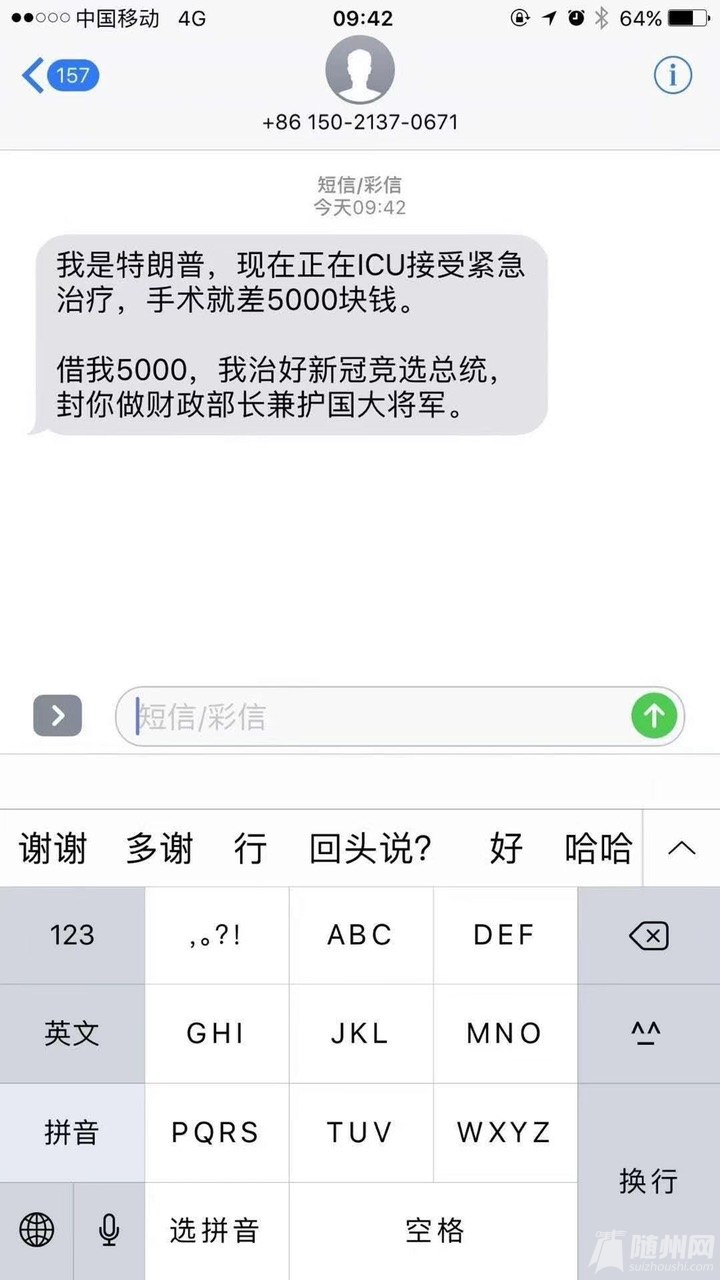Tap the 空格 space key
The width and height of the screenshot is (720, 1280).
click(x=434, y=1230)
